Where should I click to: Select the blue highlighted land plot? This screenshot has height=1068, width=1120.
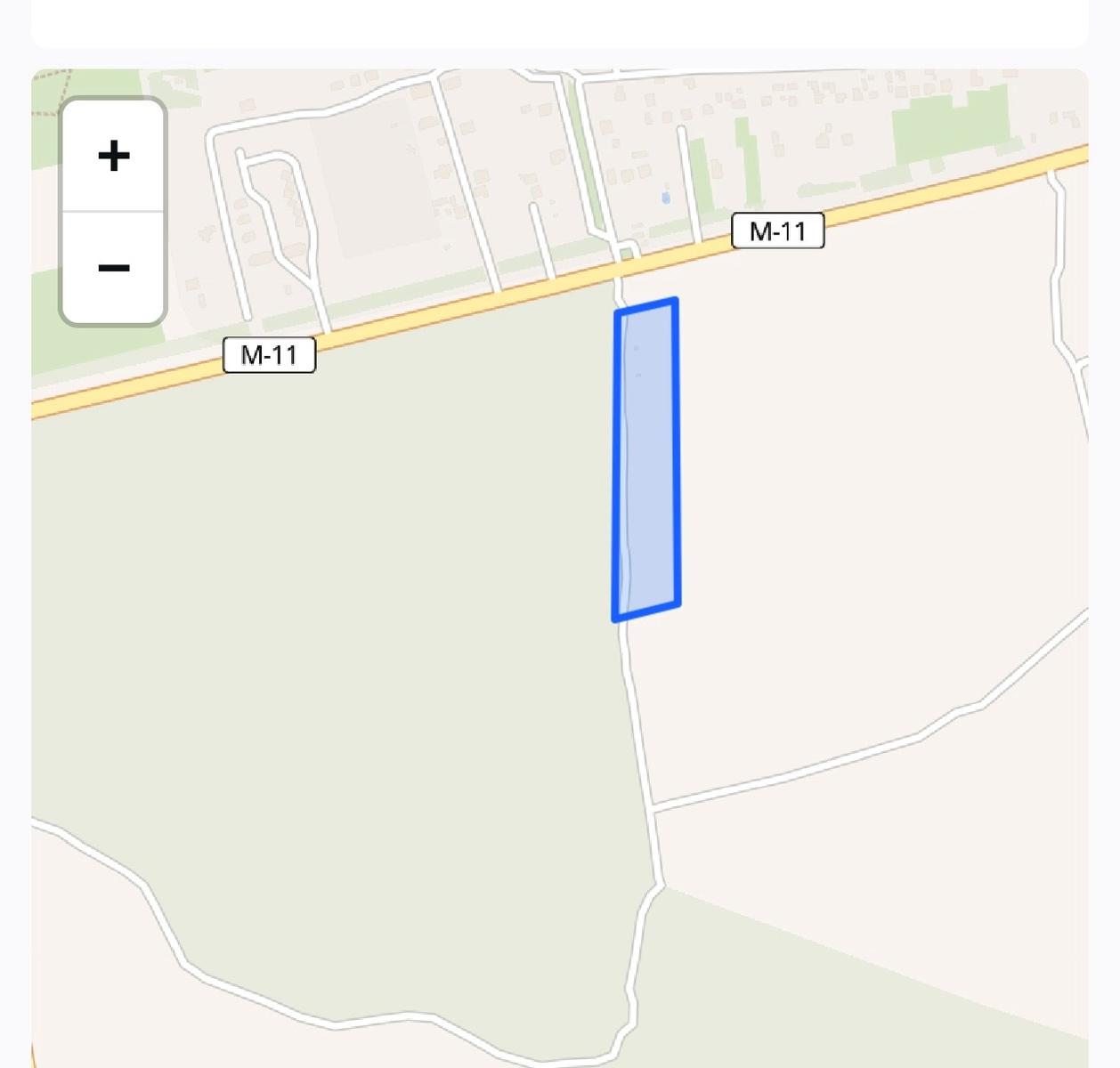647,460
